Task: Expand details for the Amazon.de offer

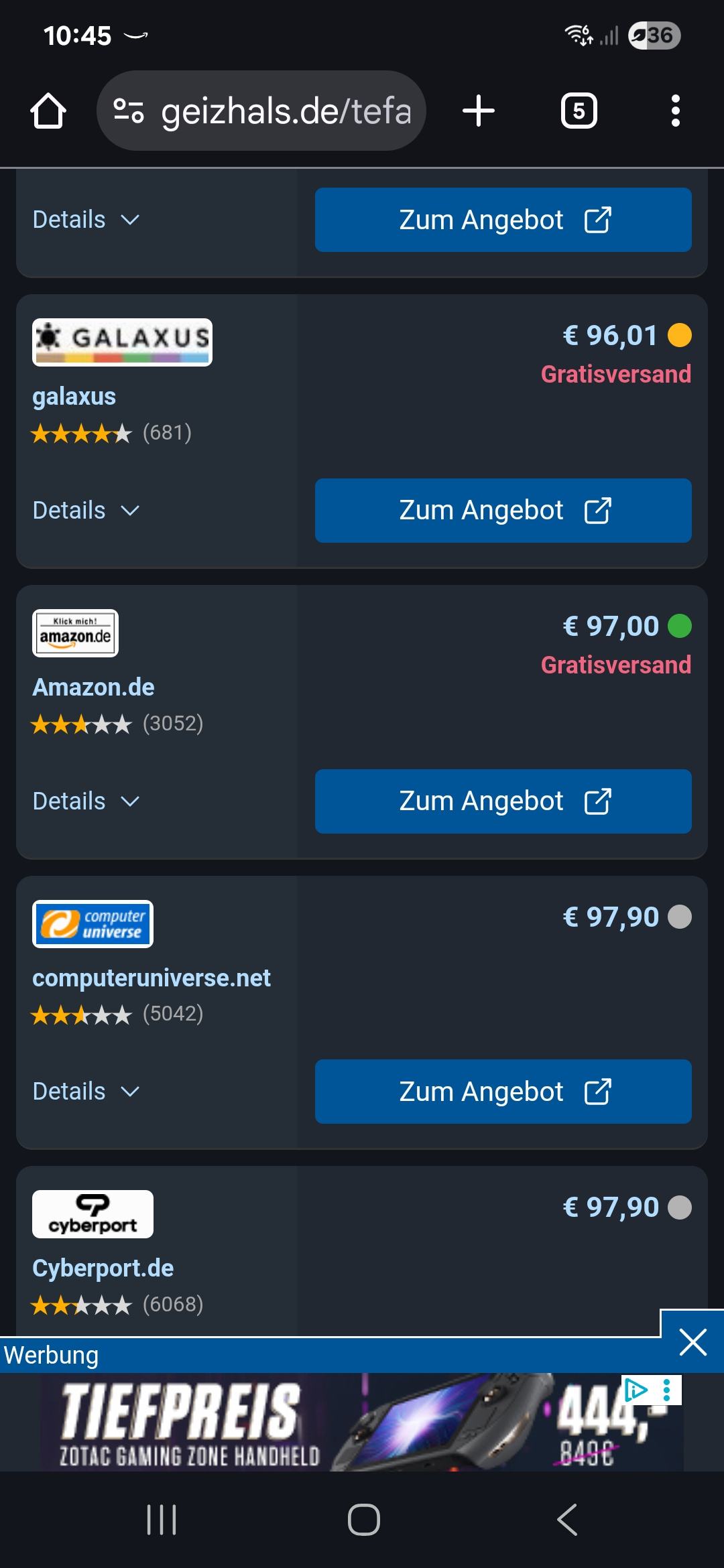Action: pos(86,801)
